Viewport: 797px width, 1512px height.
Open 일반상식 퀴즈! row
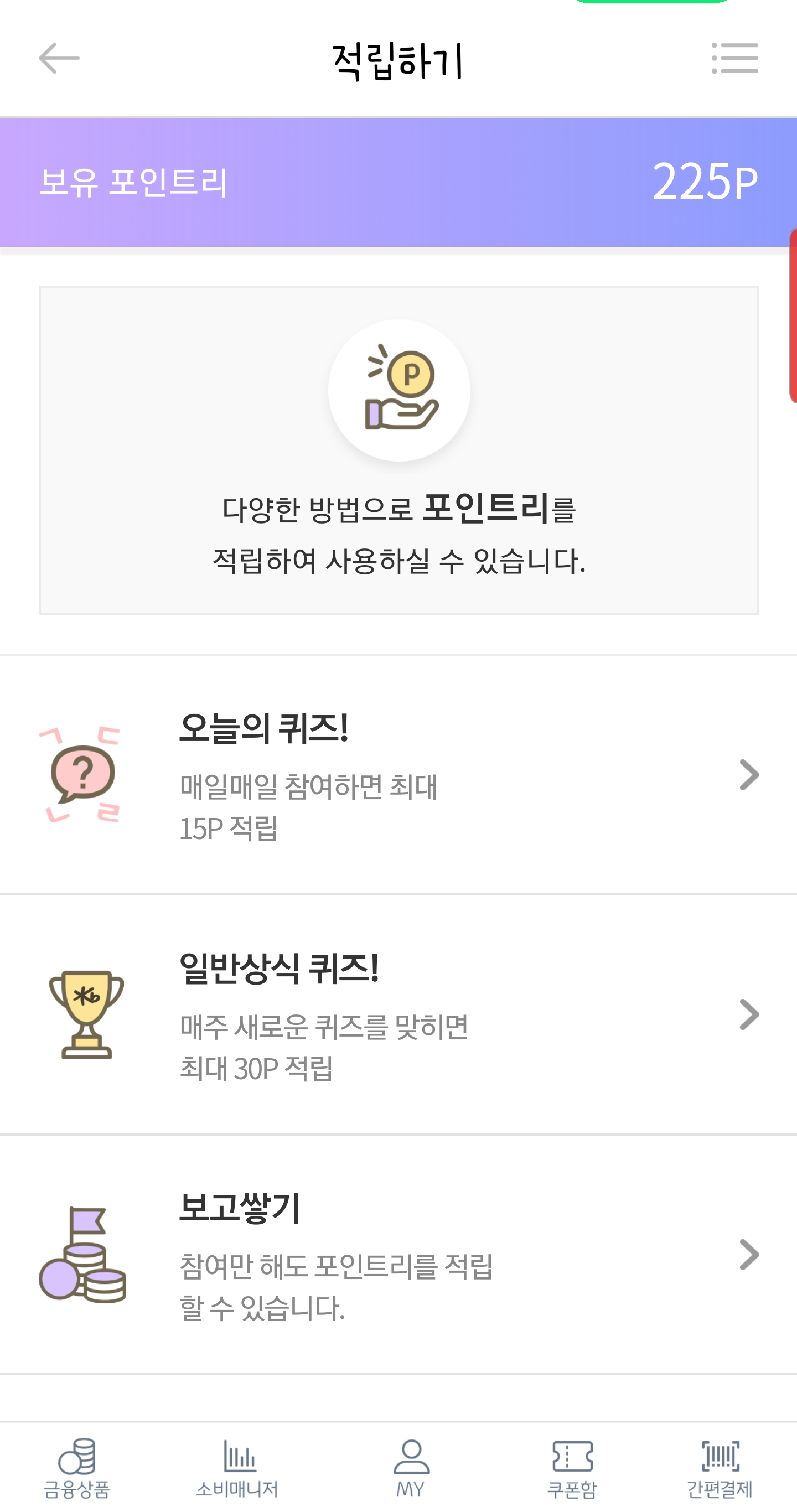point(398,1014)
